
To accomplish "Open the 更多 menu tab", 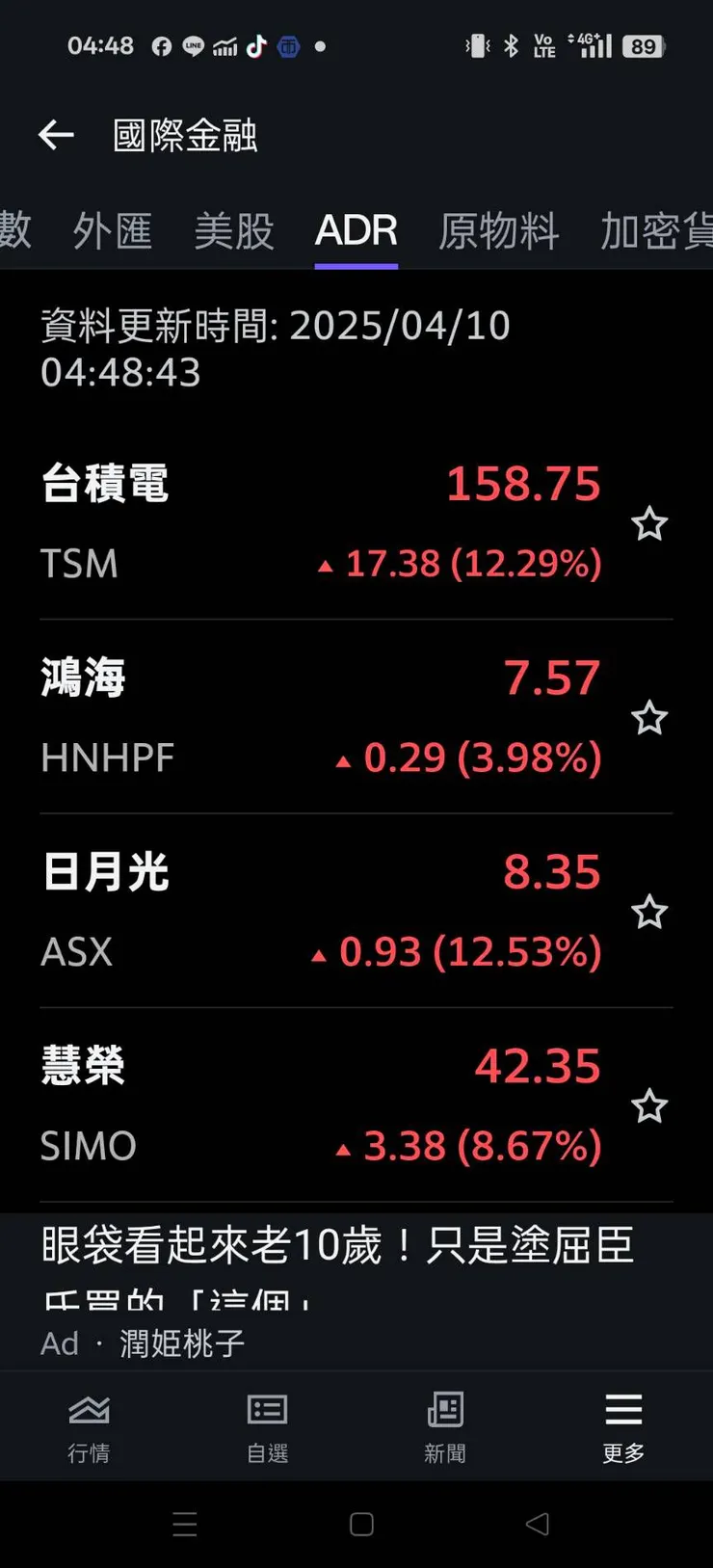I will click(623, 1428).
